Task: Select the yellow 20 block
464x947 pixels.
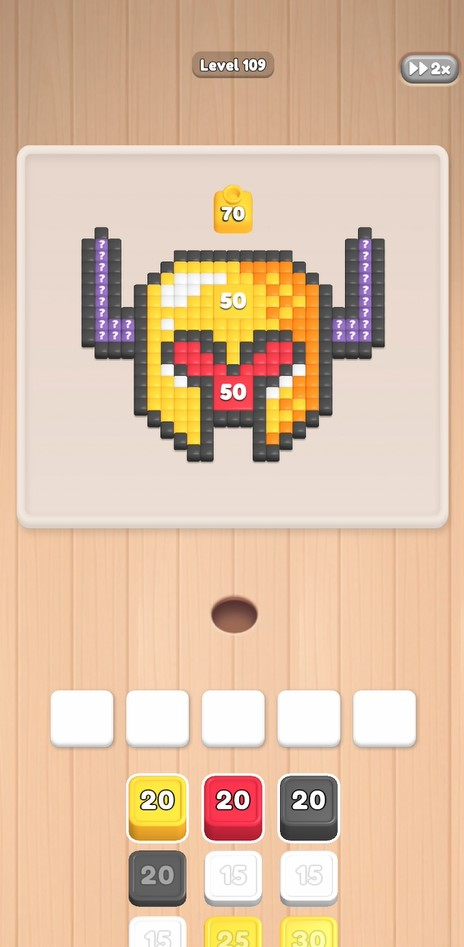Action: click(x=158, y=807)
